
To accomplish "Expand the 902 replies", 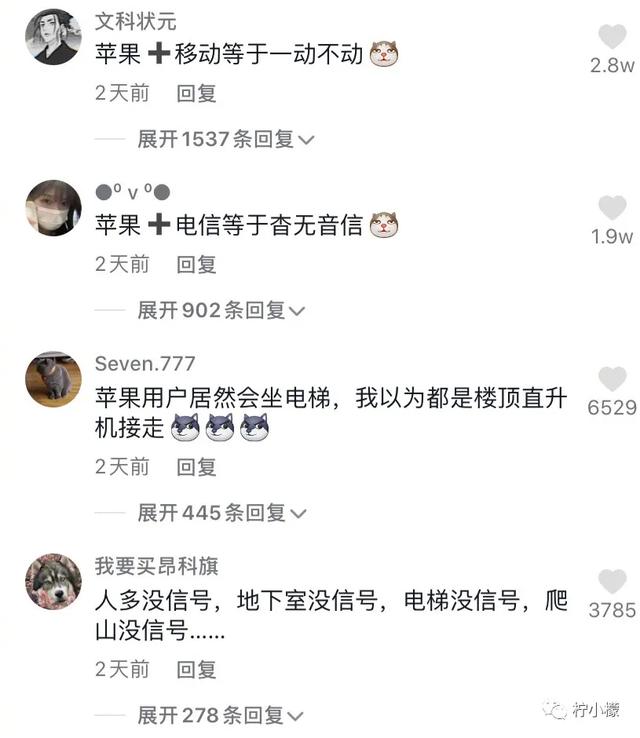I will 220,311.
